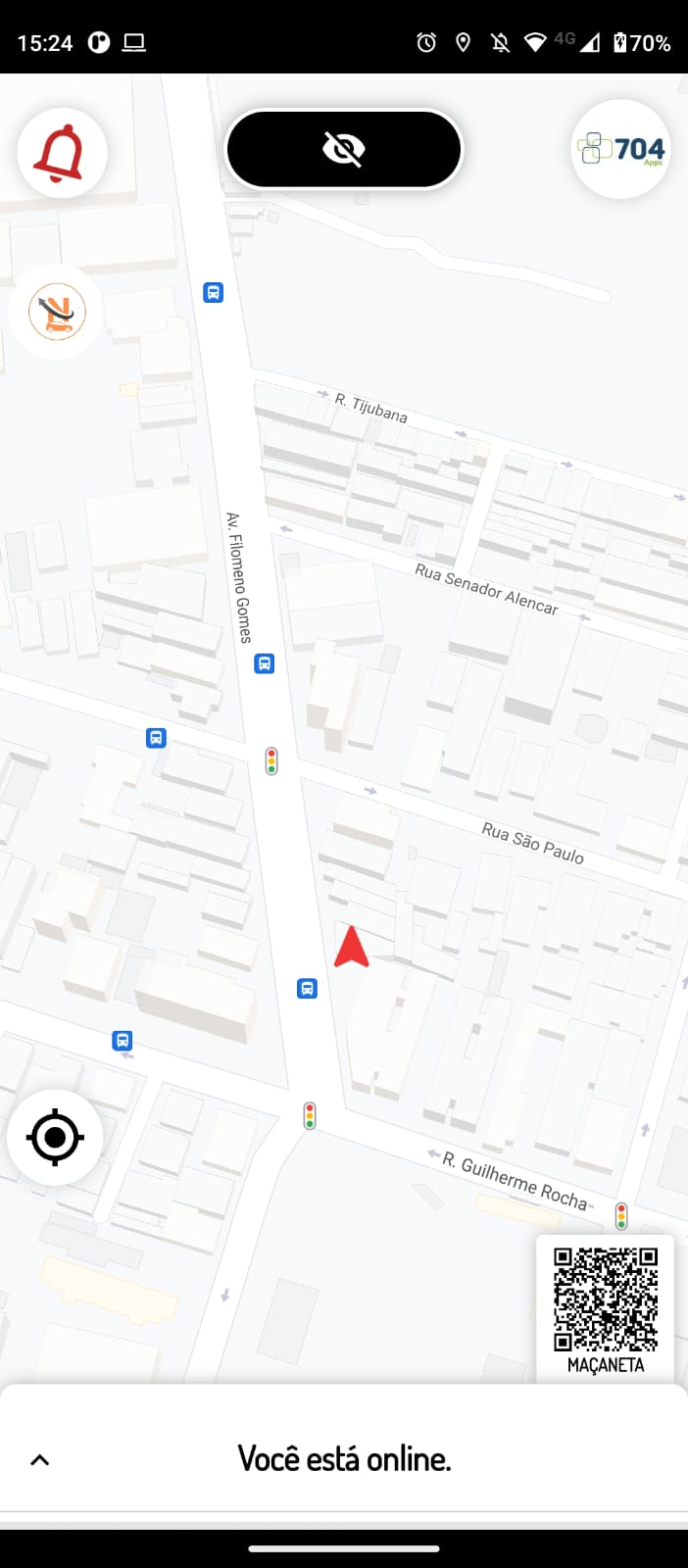Tap the orange car icon button

57,312
